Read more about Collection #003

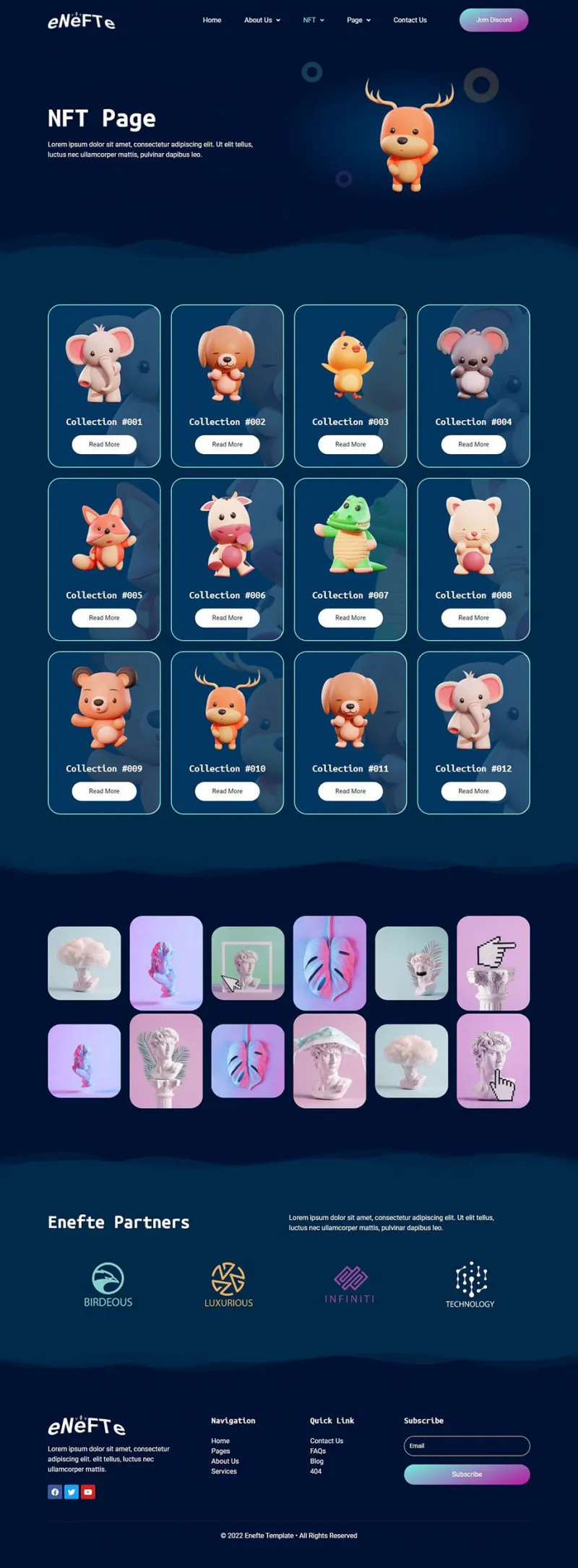click(350, 445)
